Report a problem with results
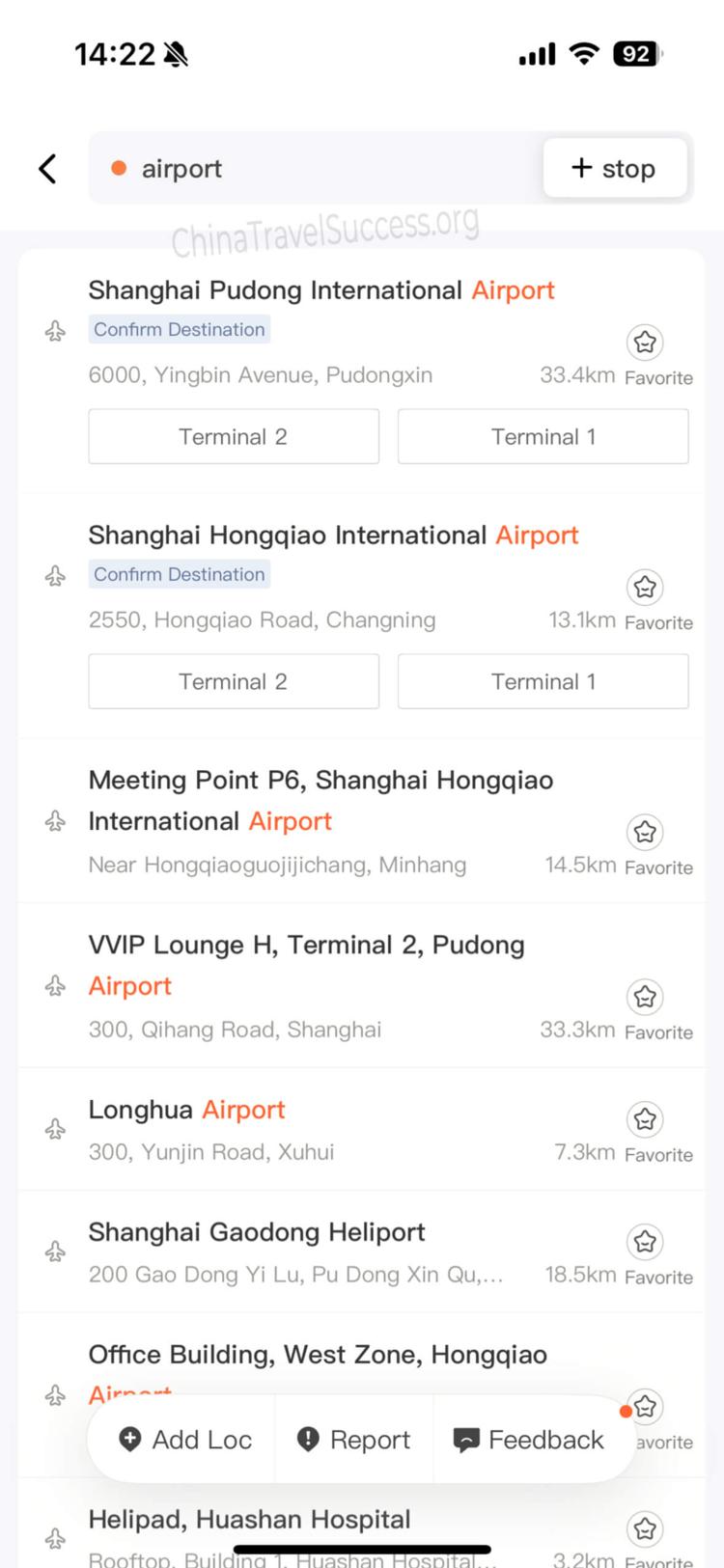The image size is (724, 1568). (x=354, y=1440)
